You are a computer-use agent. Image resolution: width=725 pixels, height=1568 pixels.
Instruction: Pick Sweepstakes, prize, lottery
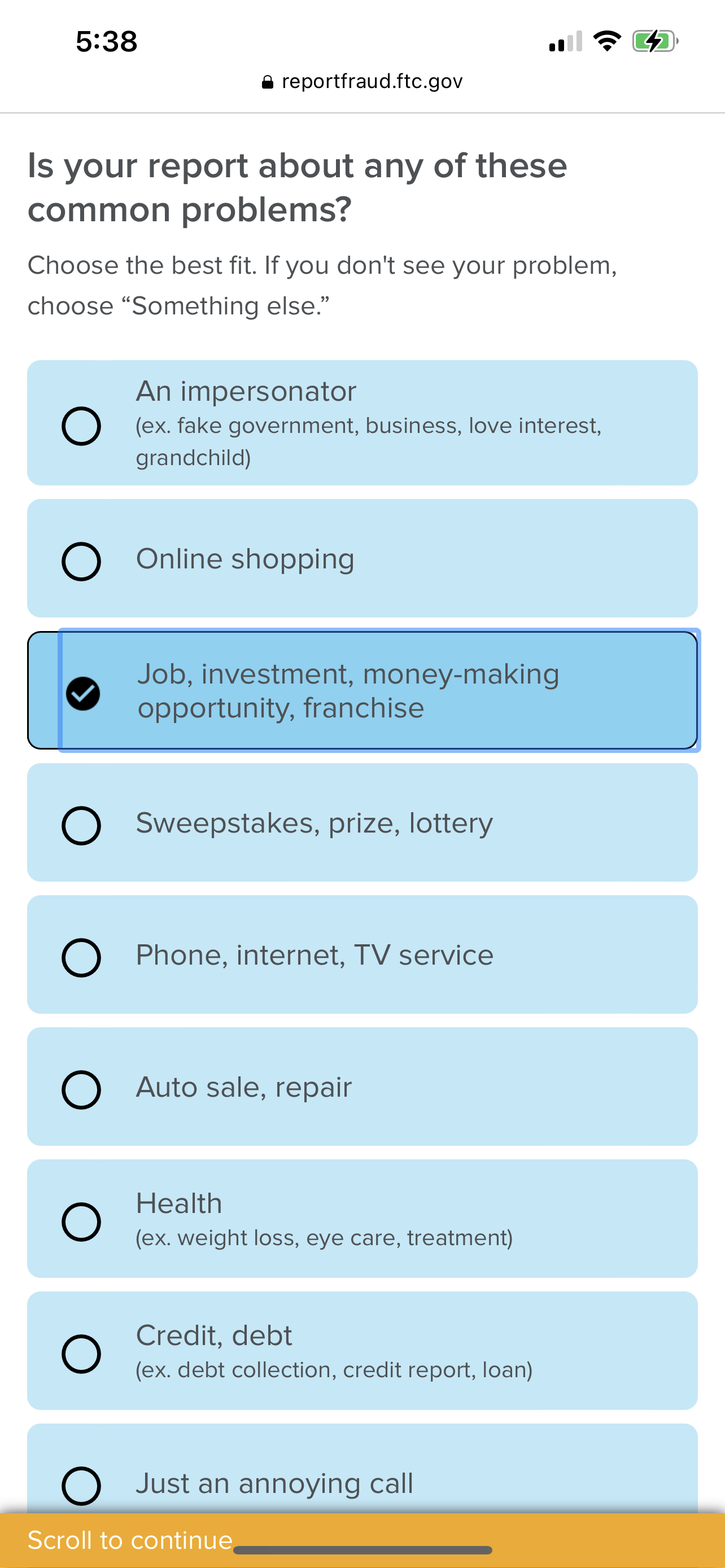pos(361,822)
